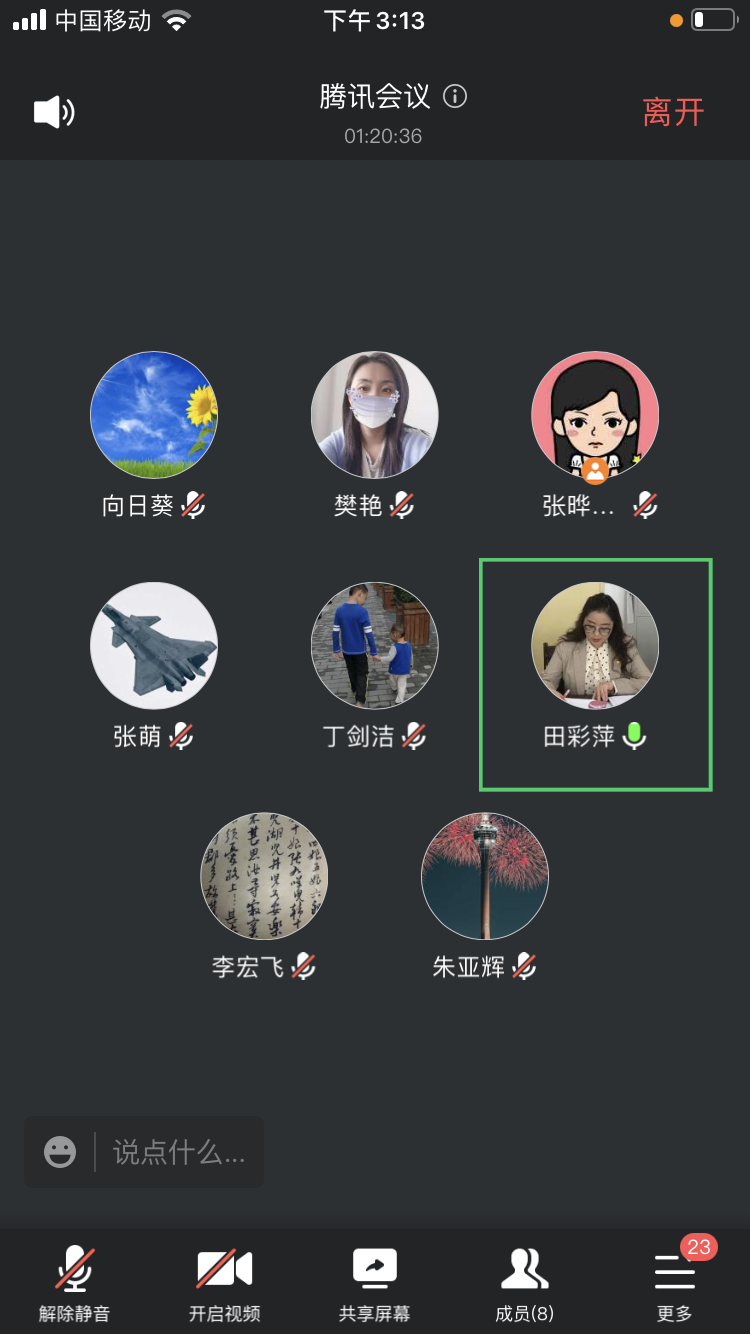Select participant 朱亚辉
Image resolution: width=750 pixels, height=1334 pixels.
[485, 876]
